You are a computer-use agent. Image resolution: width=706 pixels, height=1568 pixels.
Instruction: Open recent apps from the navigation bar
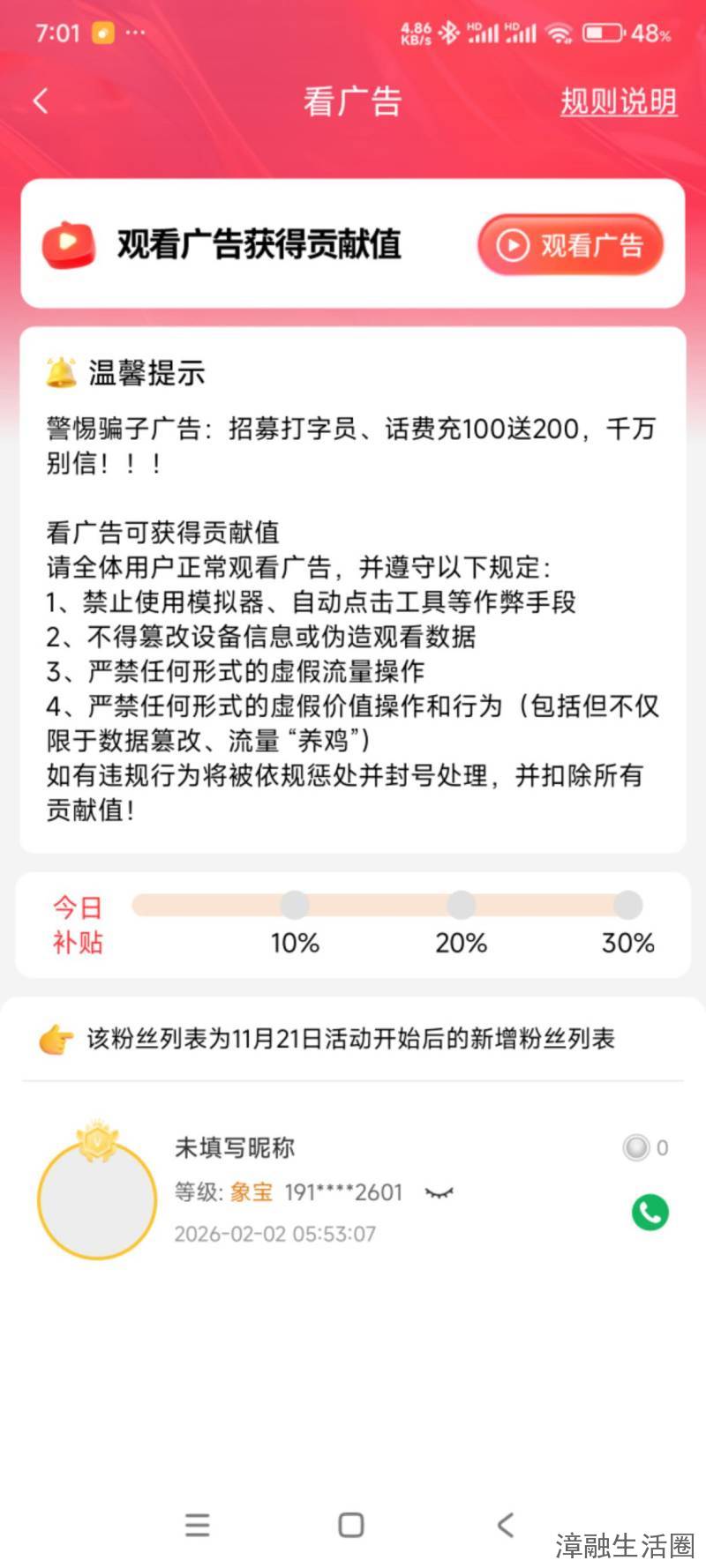coord(198,1525)
